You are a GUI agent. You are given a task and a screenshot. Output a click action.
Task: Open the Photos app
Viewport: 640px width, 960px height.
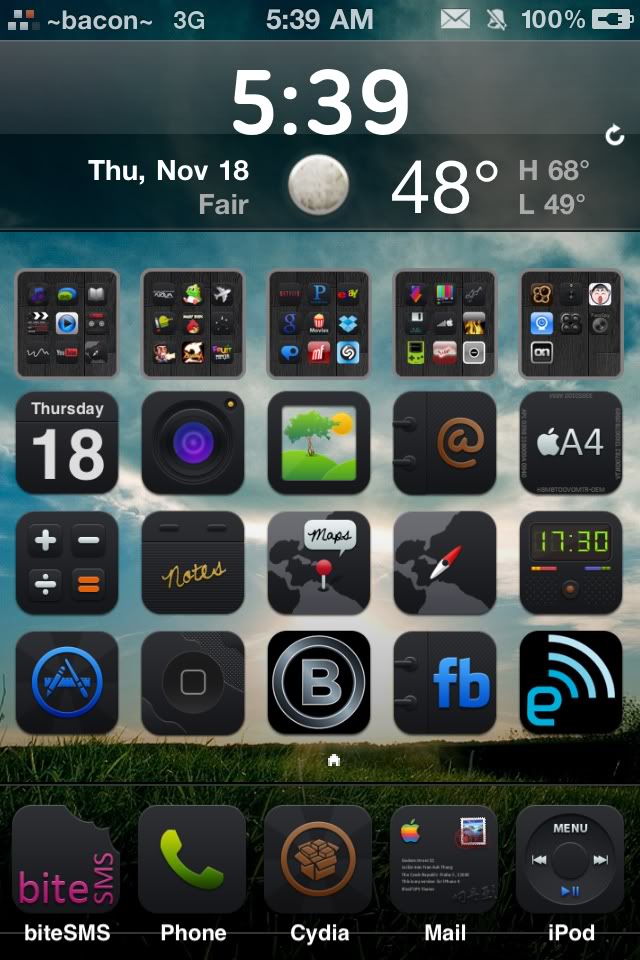click(x=319, y=443)
